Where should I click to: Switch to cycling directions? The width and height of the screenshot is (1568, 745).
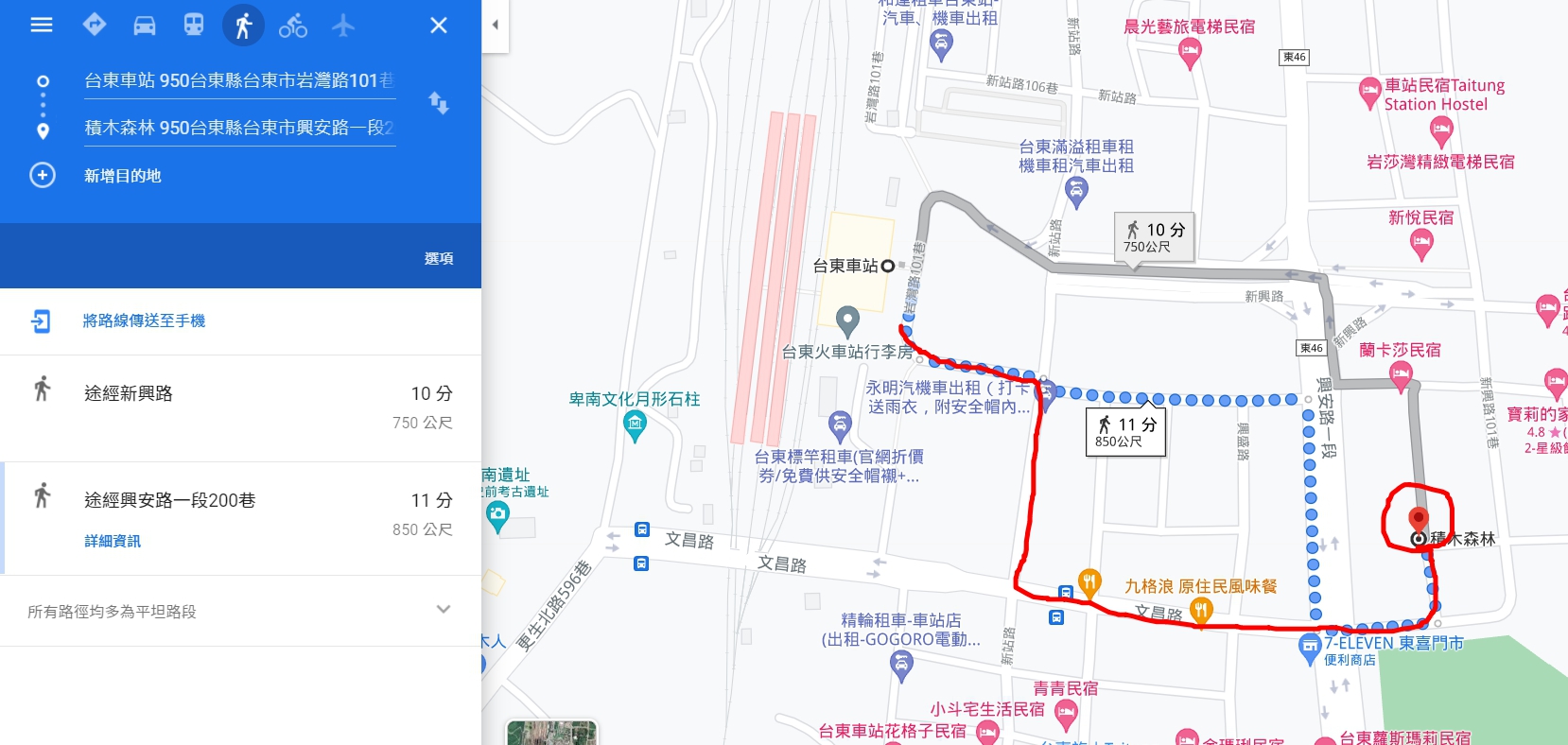(293, 26)
